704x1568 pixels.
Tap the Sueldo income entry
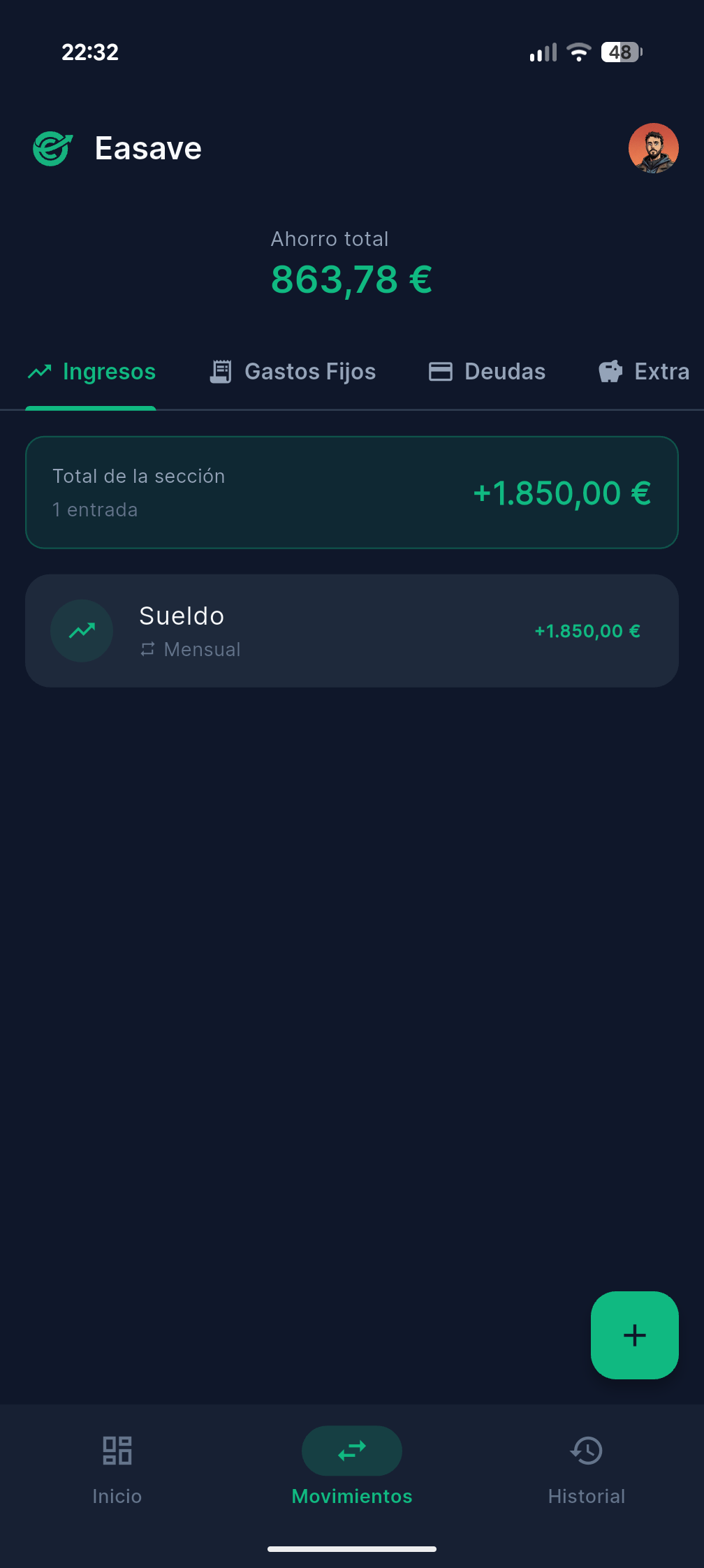point(351,630)
